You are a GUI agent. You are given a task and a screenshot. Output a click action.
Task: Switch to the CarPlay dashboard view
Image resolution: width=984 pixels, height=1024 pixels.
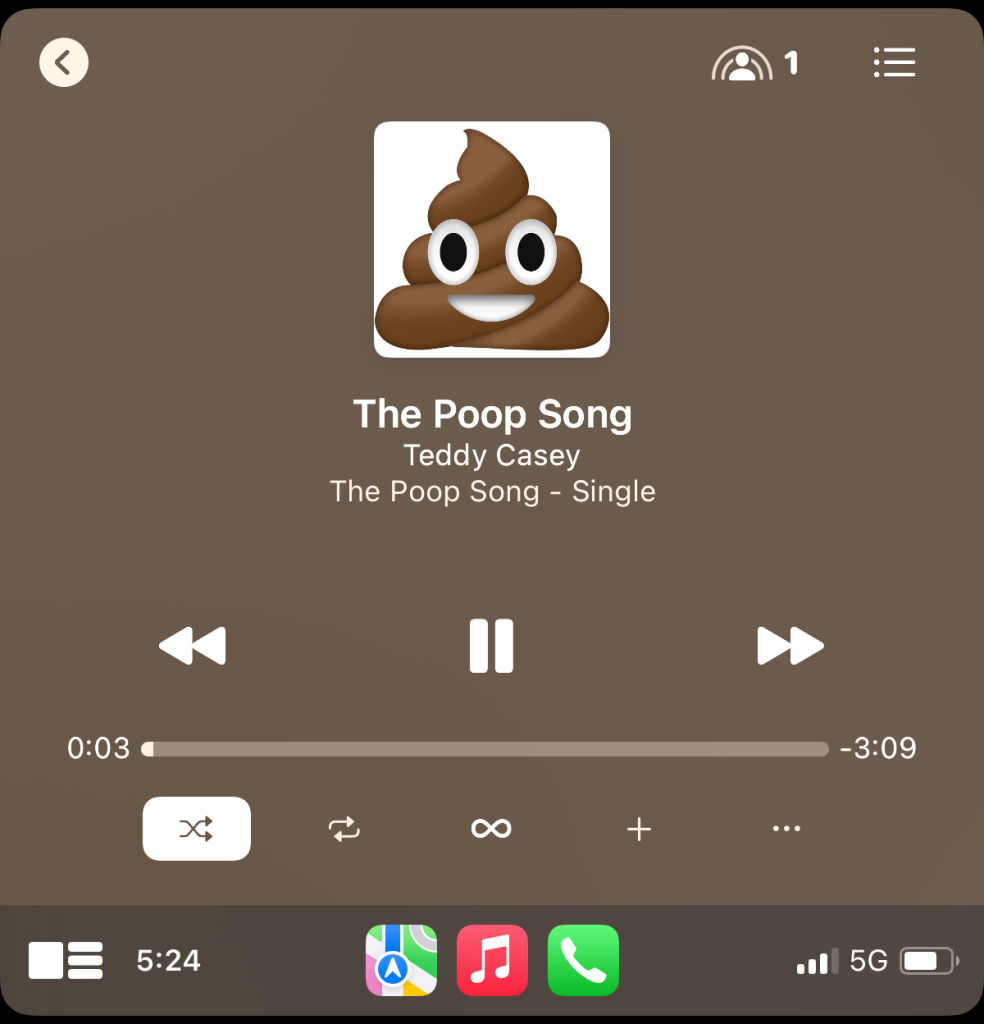66,961
